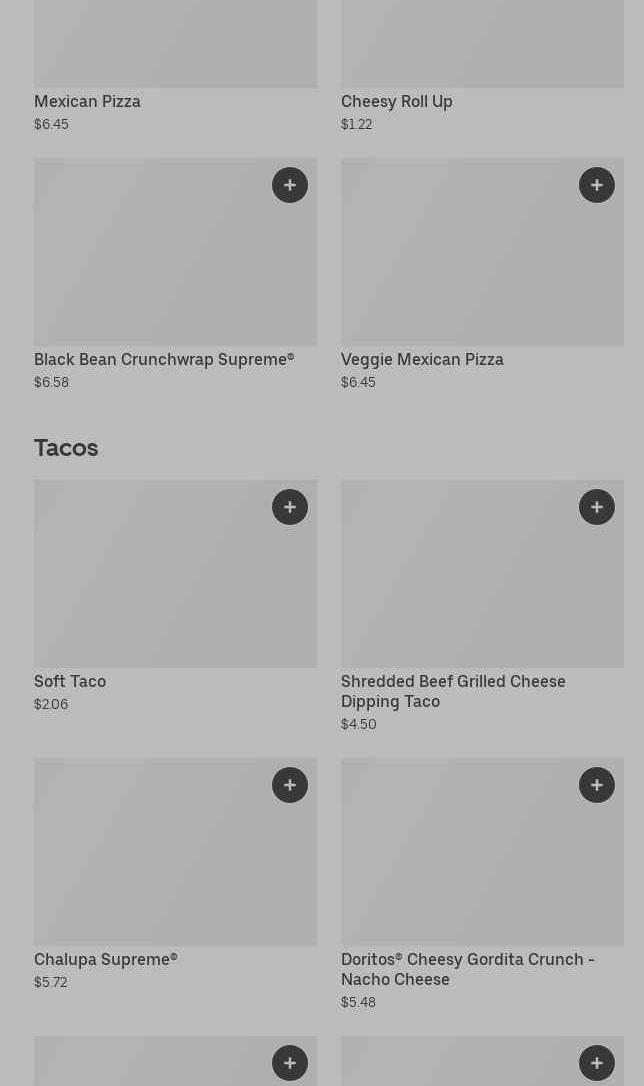Open the Cheesy Roll Up item
Screen dimensions: 644x1086
[x=397, y=101]
